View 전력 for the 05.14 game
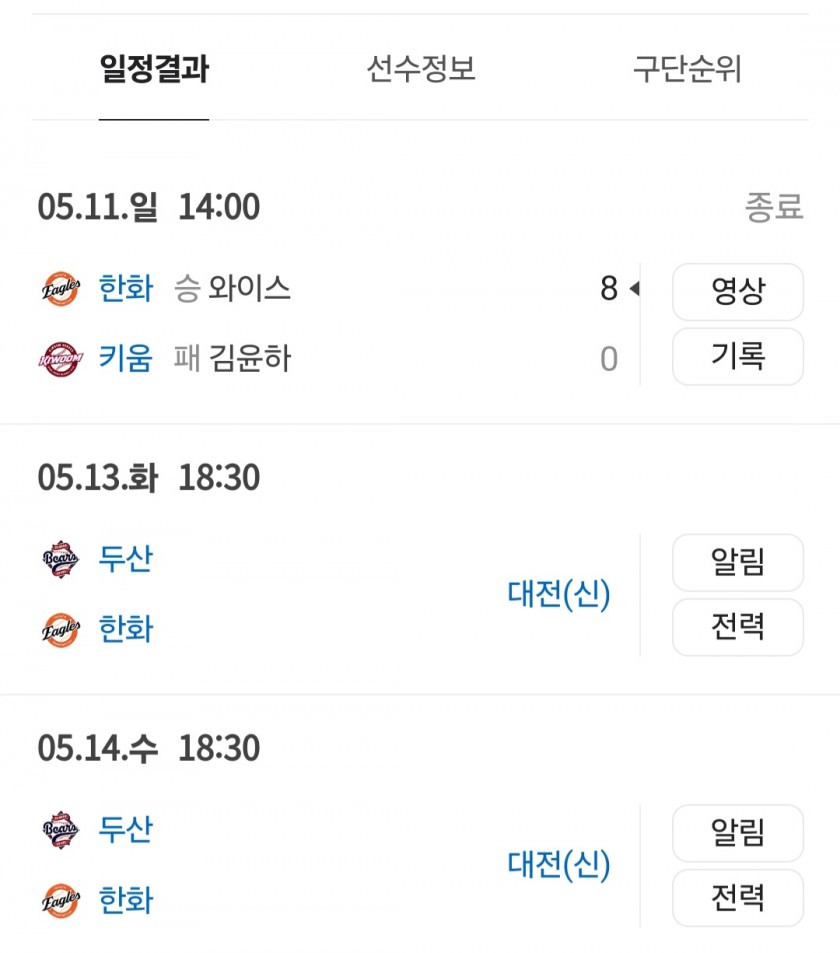840x953 pixels. click(x=737, y=898)
